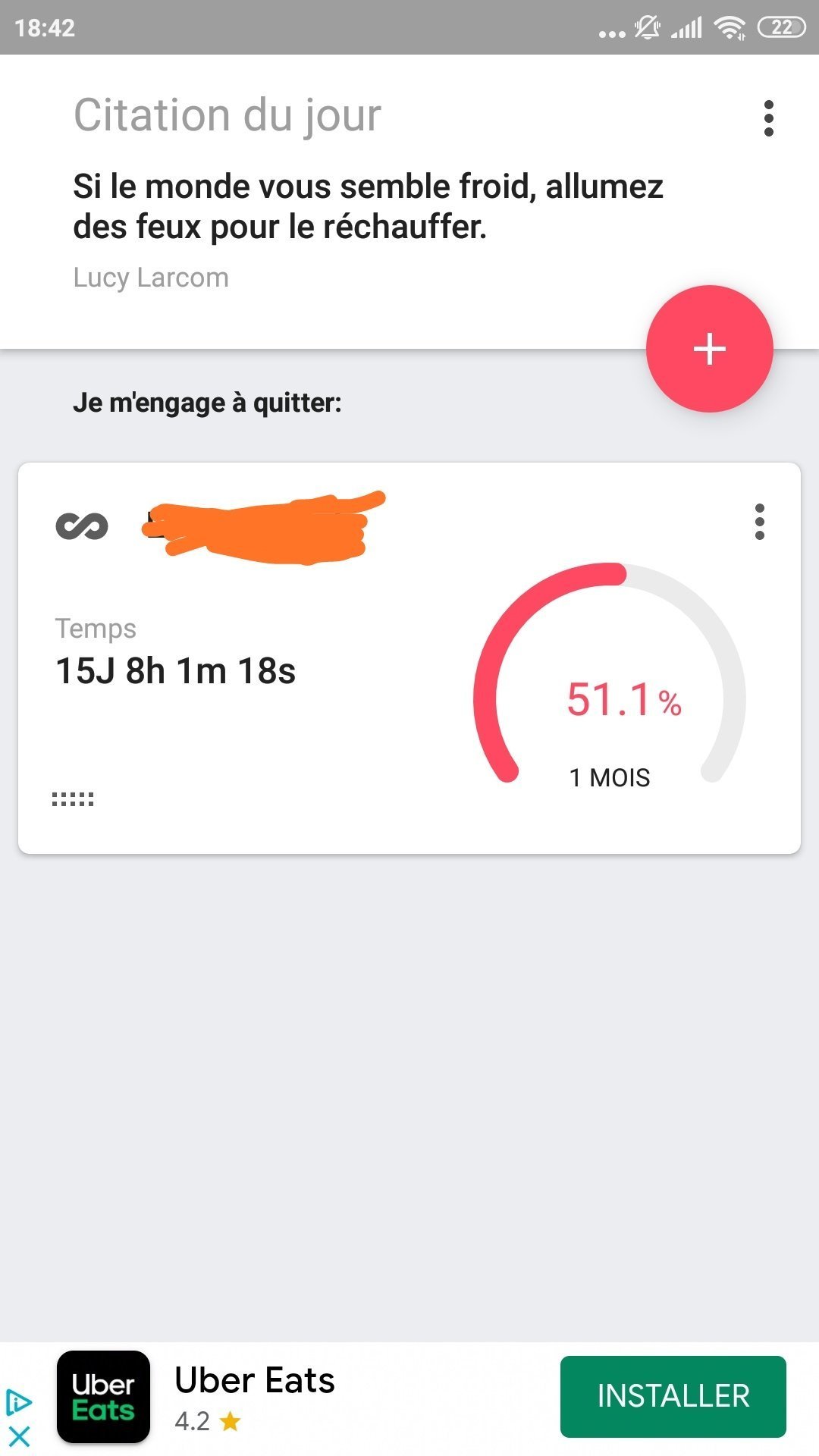Install Uber Eats from the ad banner

pyautogui.click(x=673, y=1396)
